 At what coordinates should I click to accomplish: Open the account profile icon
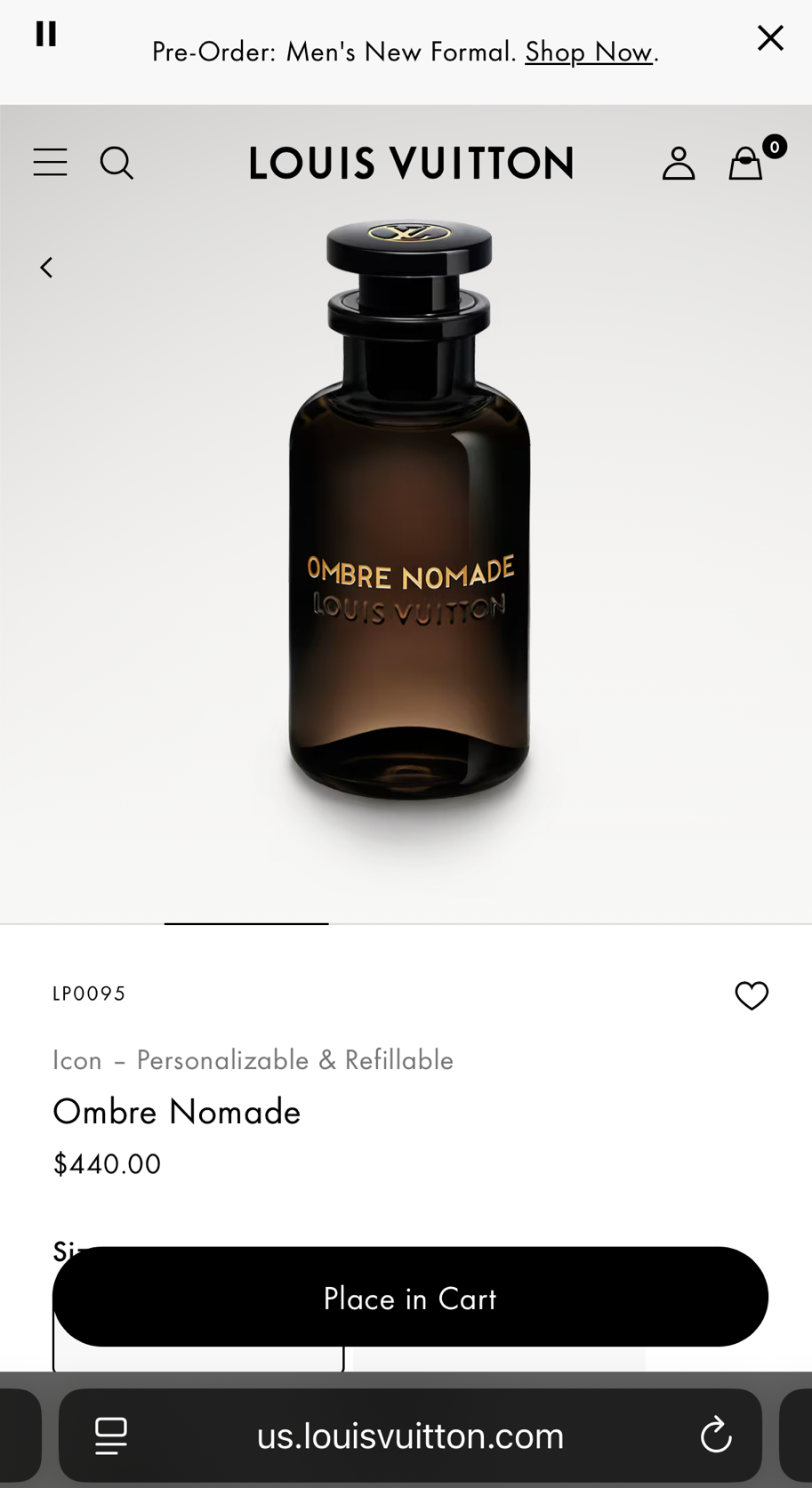pos(678,164)
